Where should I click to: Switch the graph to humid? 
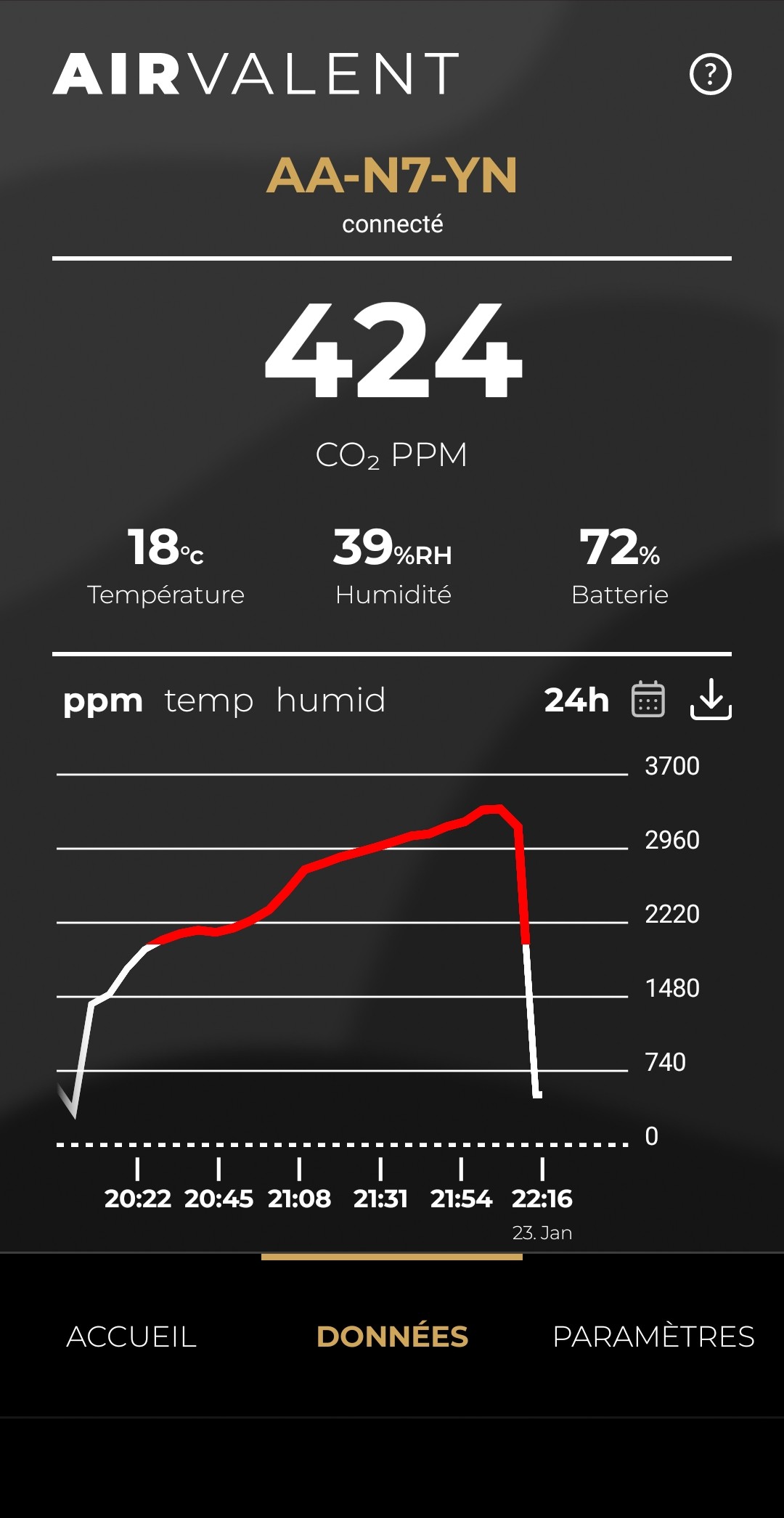coord(330,701)
